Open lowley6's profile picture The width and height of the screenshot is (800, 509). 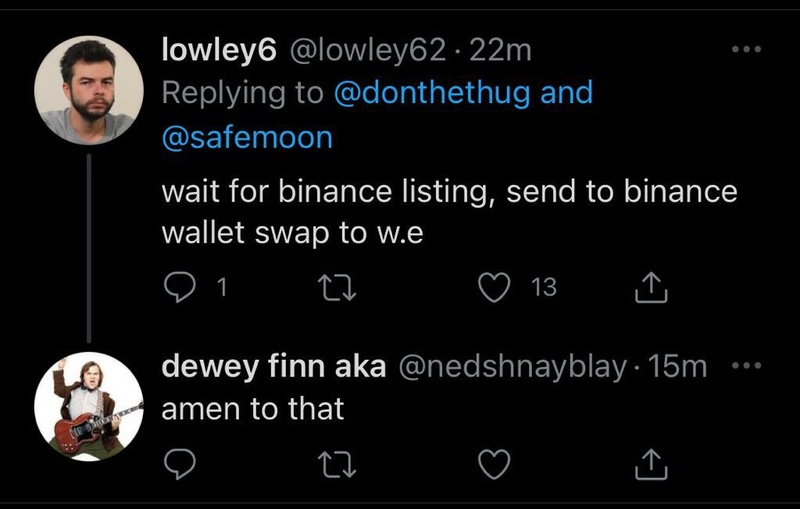coord(88,91)
